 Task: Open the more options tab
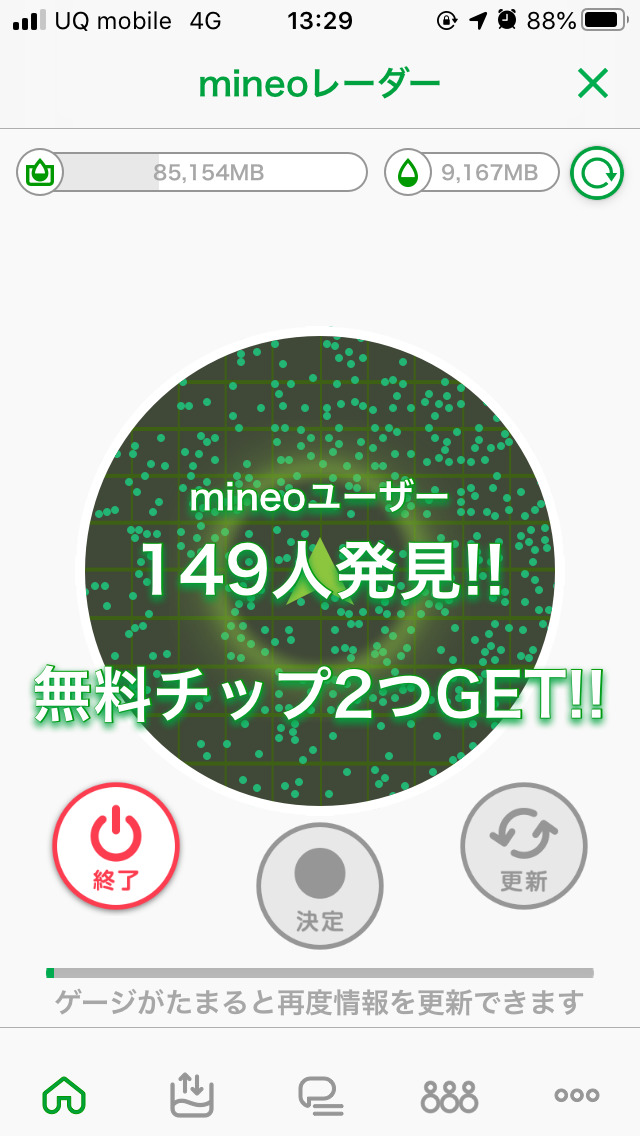coord(577,1095)
